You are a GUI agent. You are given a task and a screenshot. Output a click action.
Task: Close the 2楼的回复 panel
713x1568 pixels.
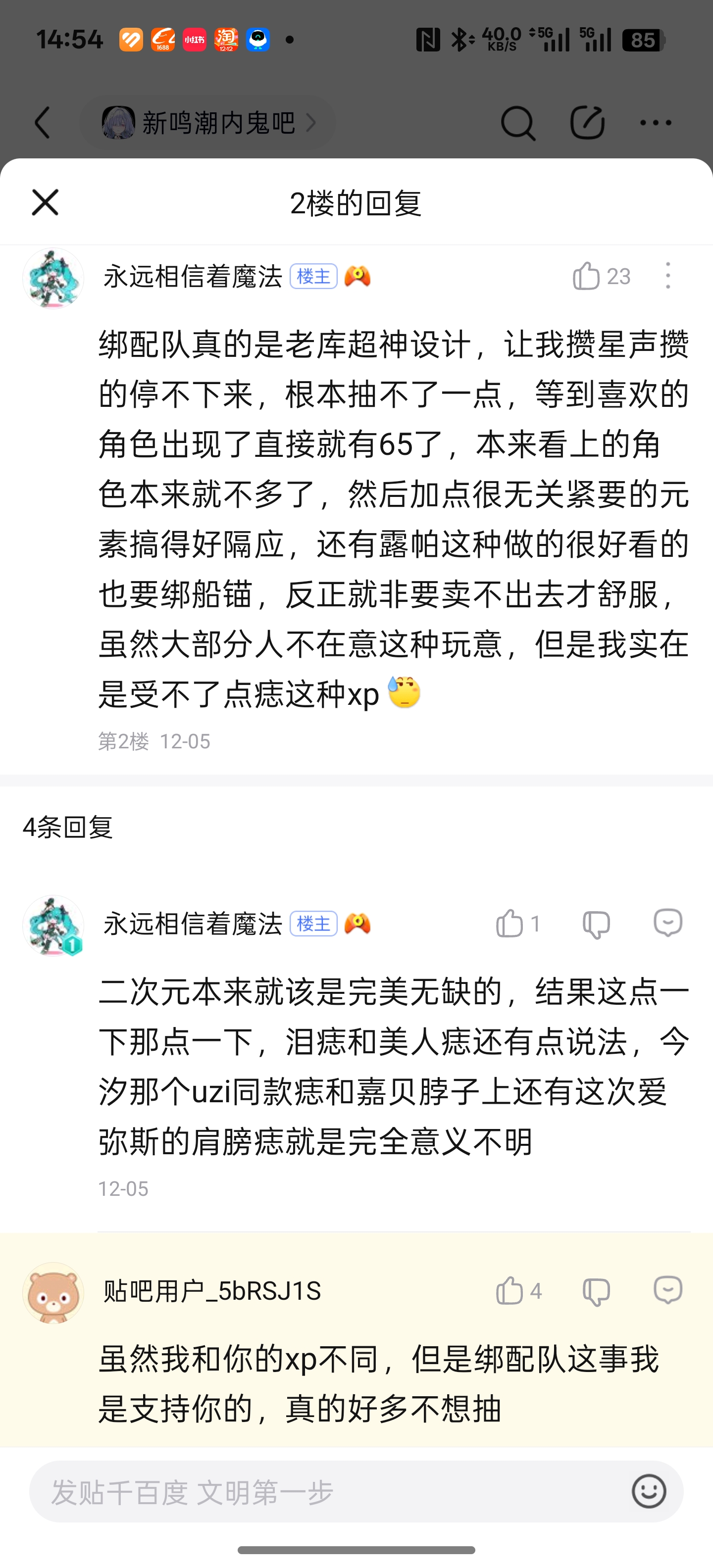[x=45, y=202]
